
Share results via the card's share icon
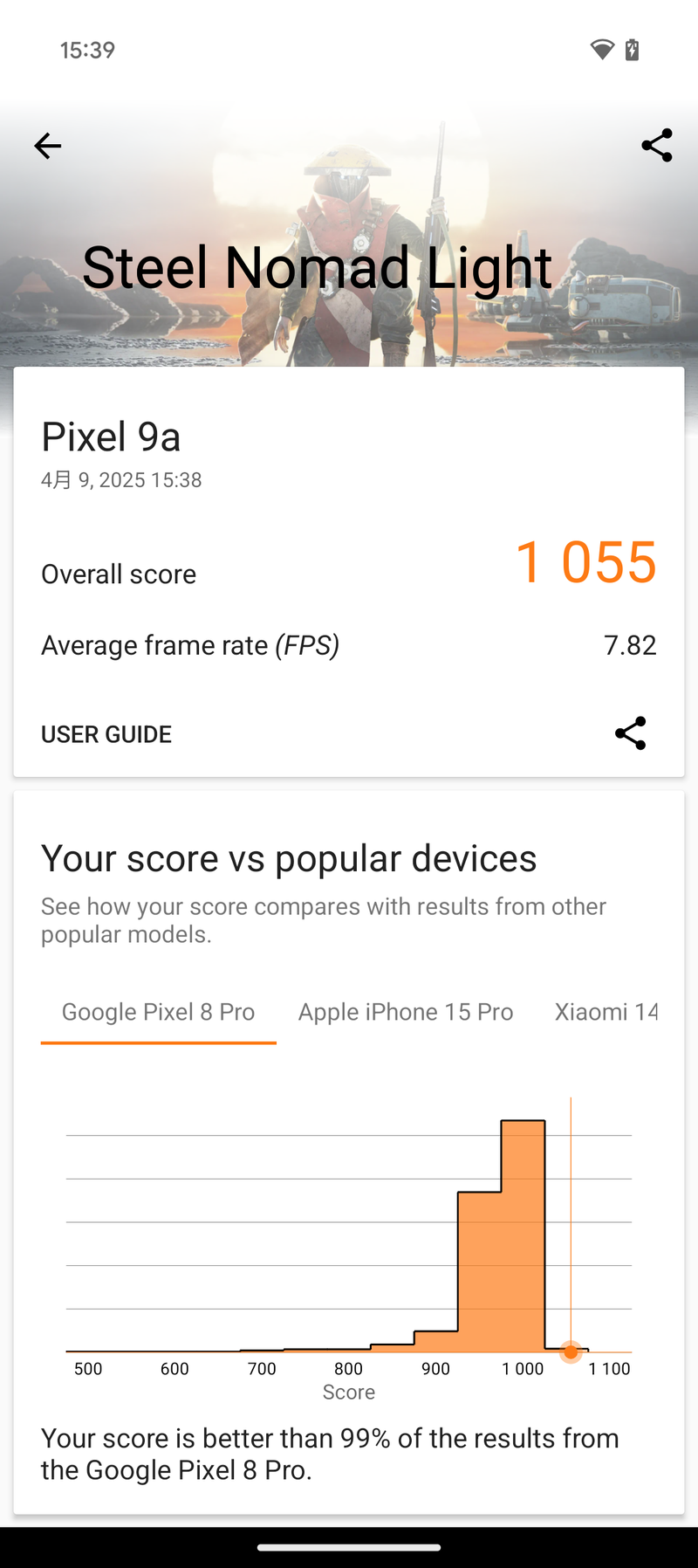(x=630, y=733)
